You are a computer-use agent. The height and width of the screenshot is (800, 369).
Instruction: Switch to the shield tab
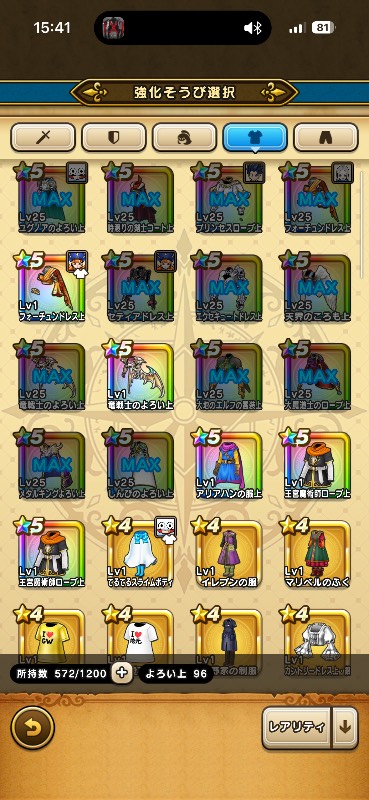[x=114, y=137]
